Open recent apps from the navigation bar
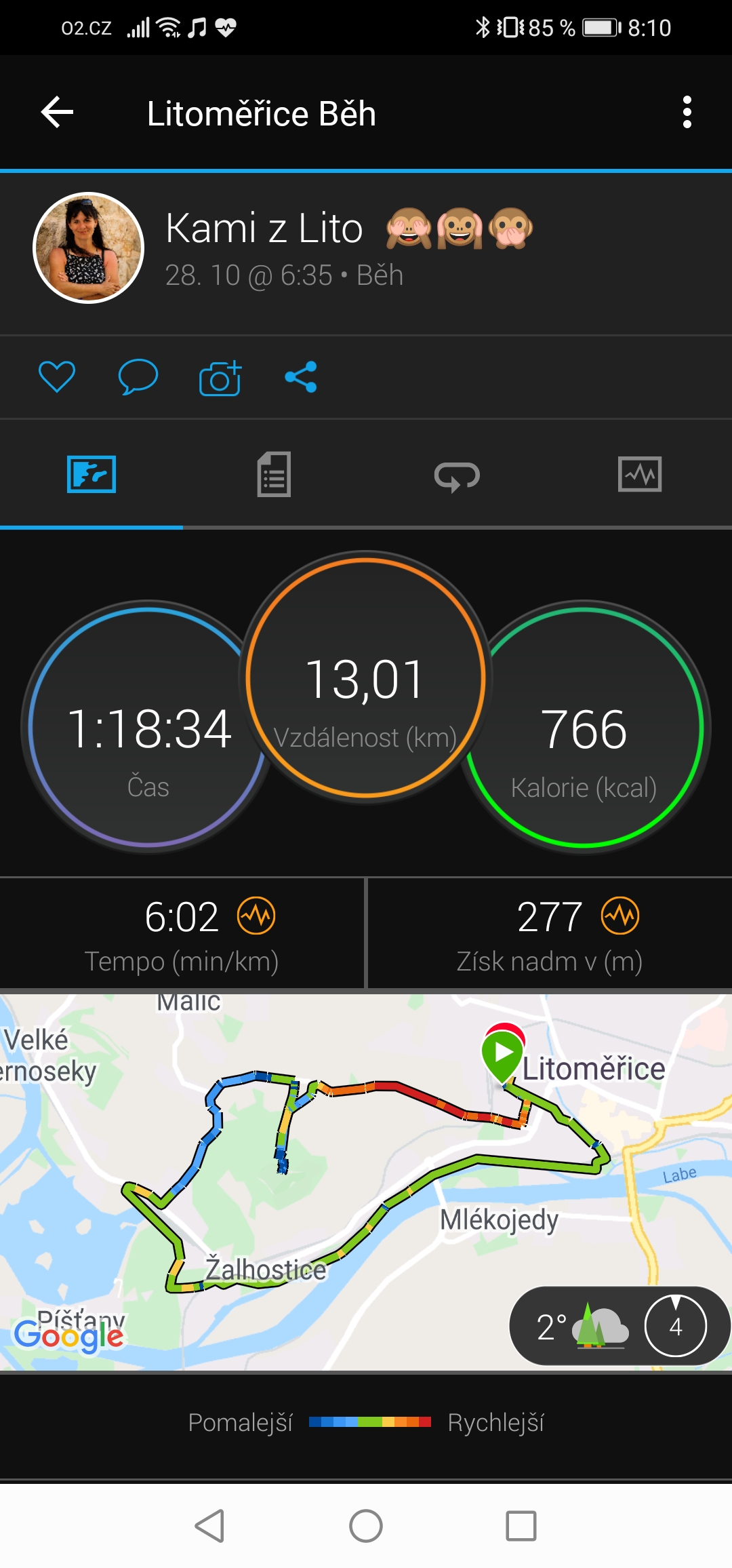732x1568 pixels. (521, 1526)
